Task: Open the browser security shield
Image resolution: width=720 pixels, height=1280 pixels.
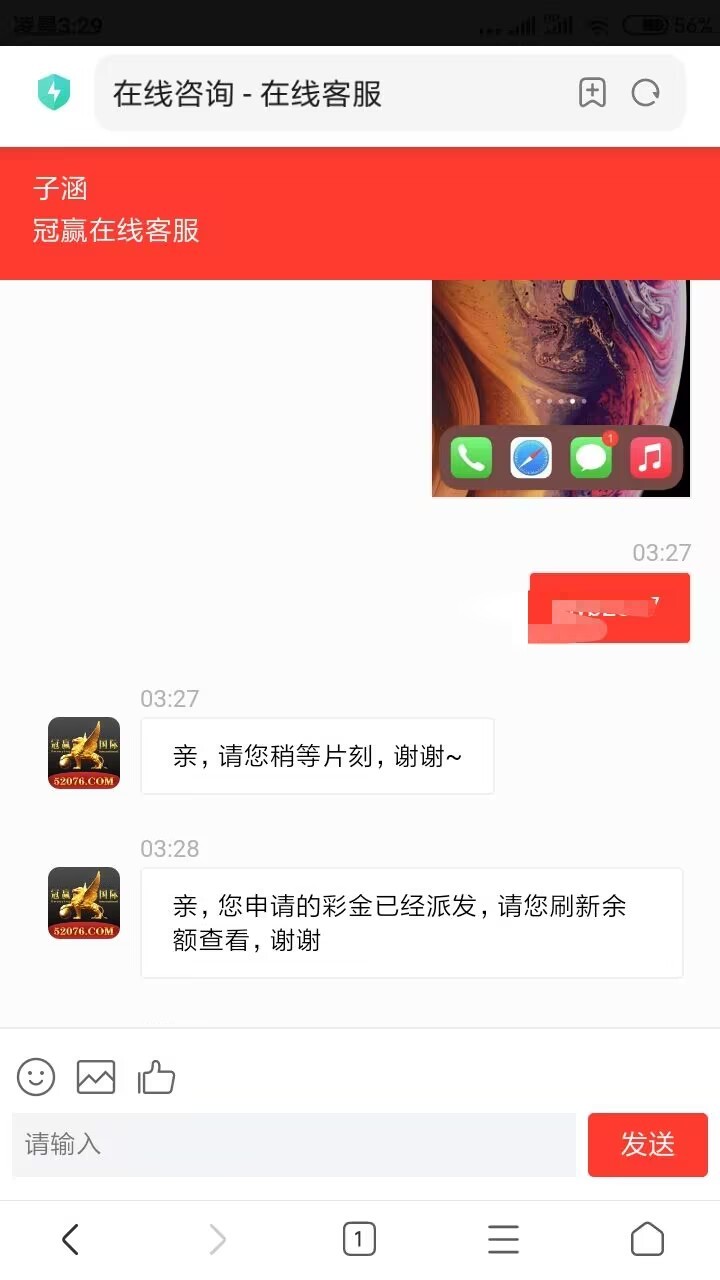Action: tap(53, 93)
